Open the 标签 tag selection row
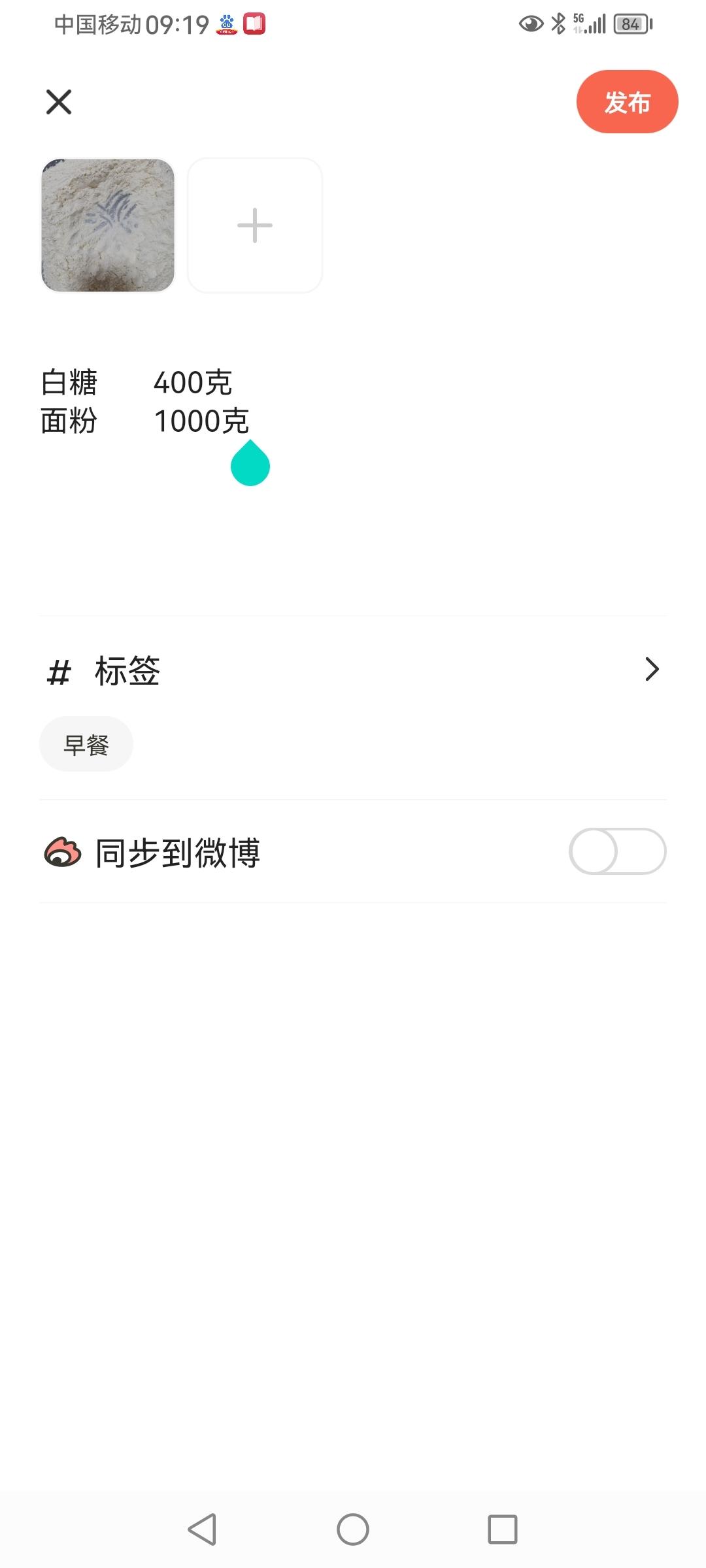Screen dimensions: 706x1568 point(353,670)
